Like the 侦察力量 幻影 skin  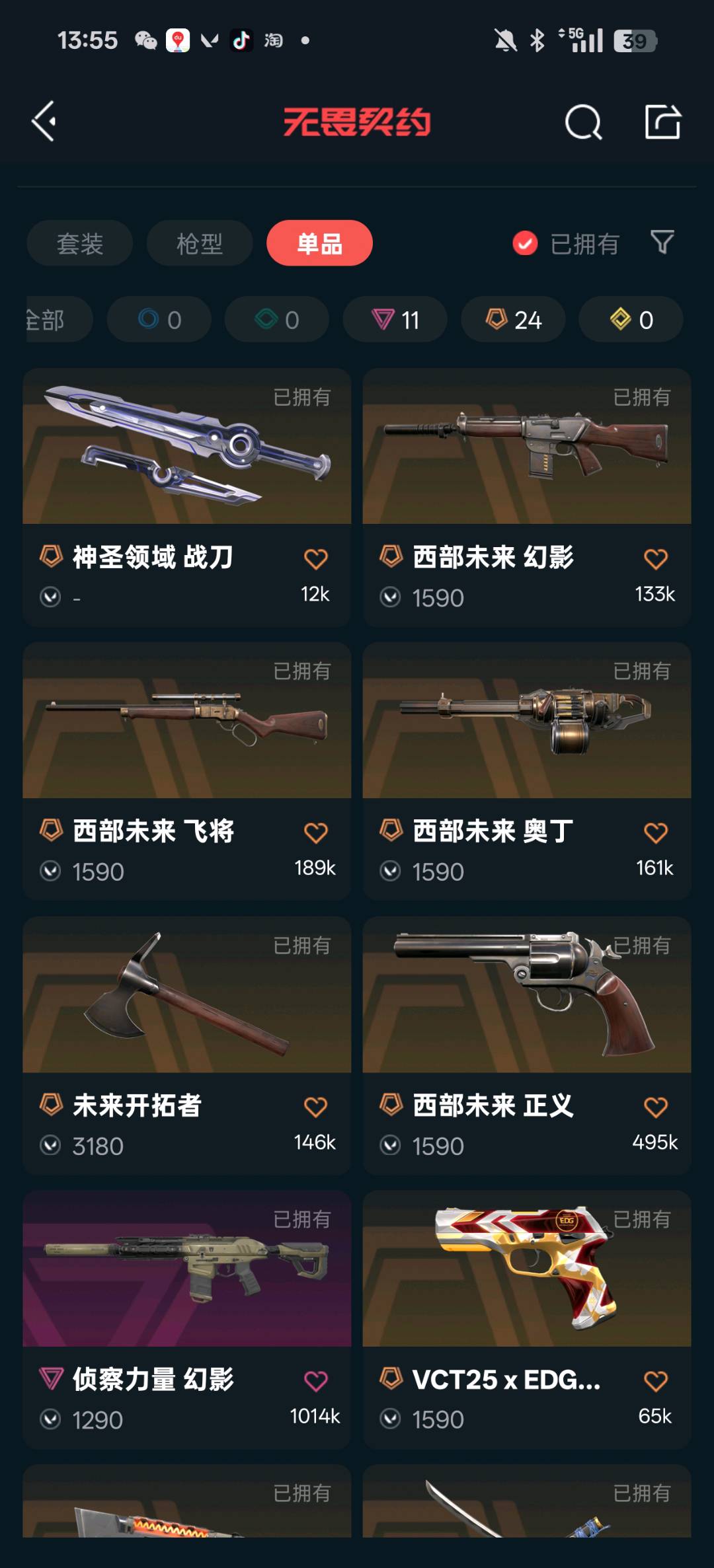click(315, 1381)
